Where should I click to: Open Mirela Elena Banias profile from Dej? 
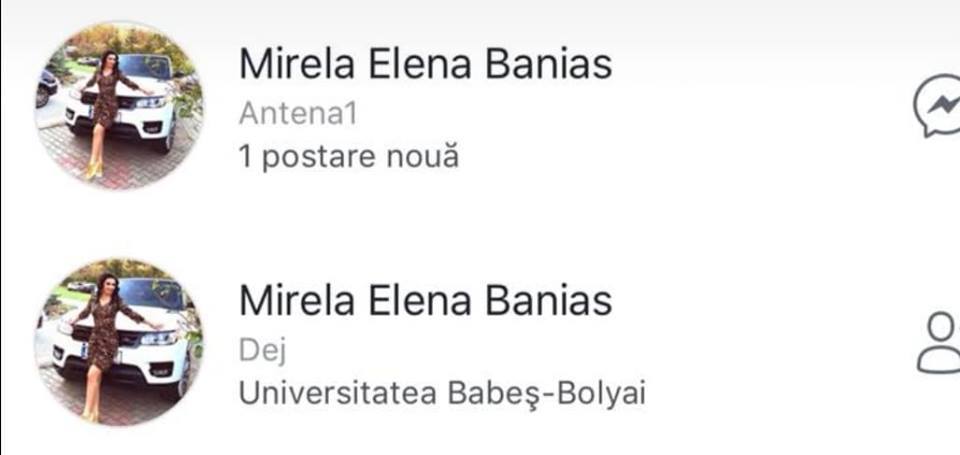coord(425,301)
